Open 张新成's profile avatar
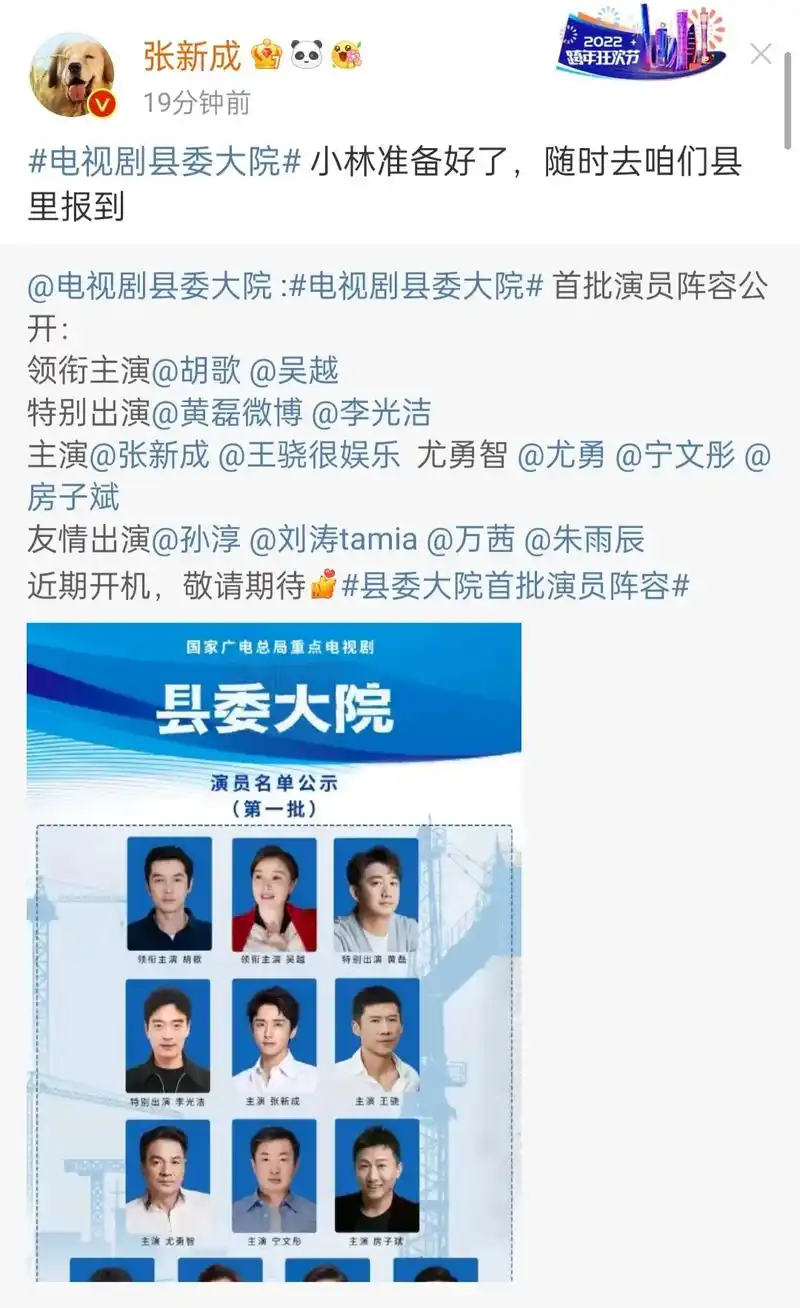Screen dimensions: 800x1308 pos(72,74)
